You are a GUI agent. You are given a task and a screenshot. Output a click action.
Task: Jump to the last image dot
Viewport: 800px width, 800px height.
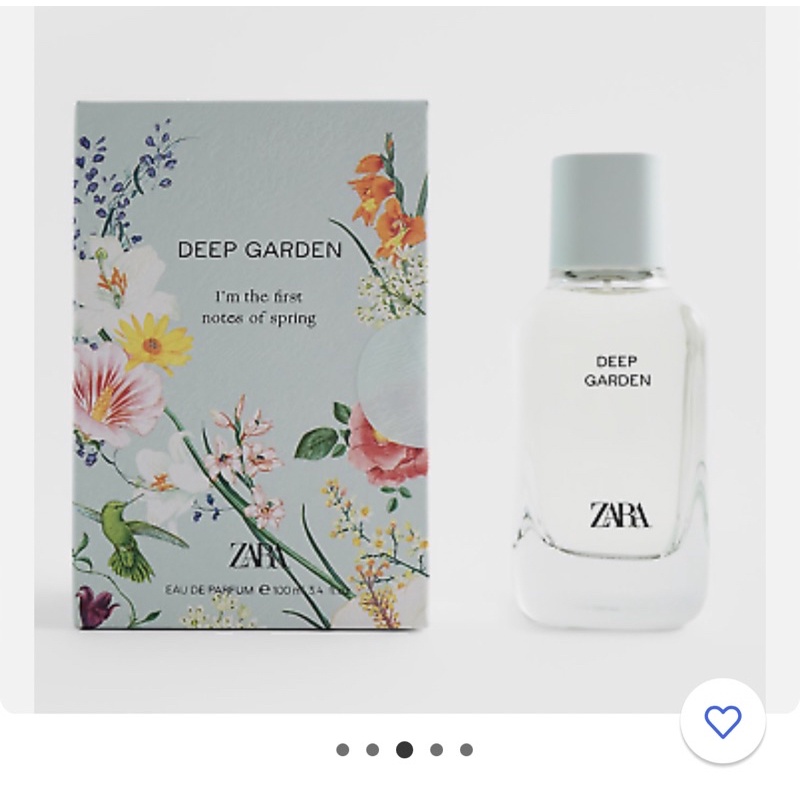point(466,749)
